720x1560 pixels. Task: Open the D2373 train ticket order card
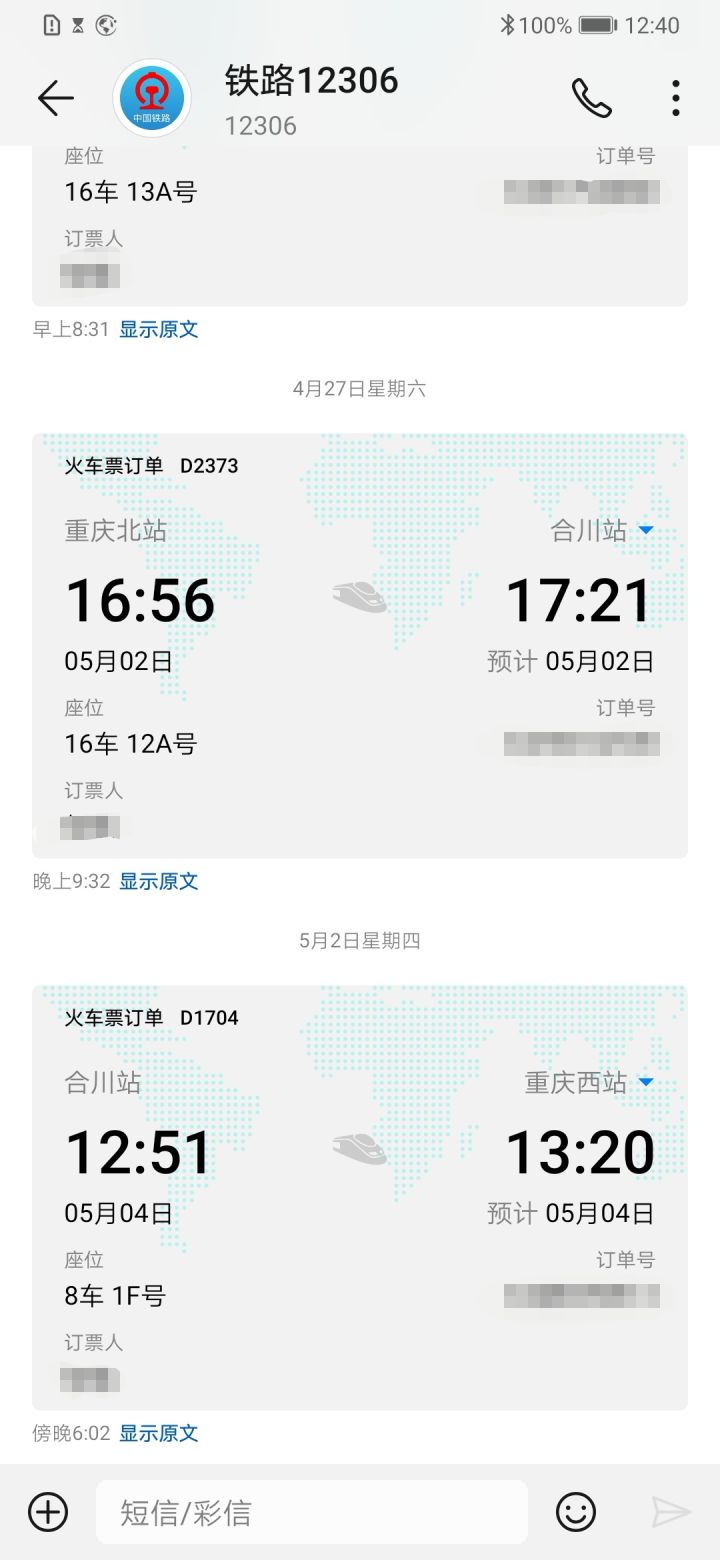point(360,645)
